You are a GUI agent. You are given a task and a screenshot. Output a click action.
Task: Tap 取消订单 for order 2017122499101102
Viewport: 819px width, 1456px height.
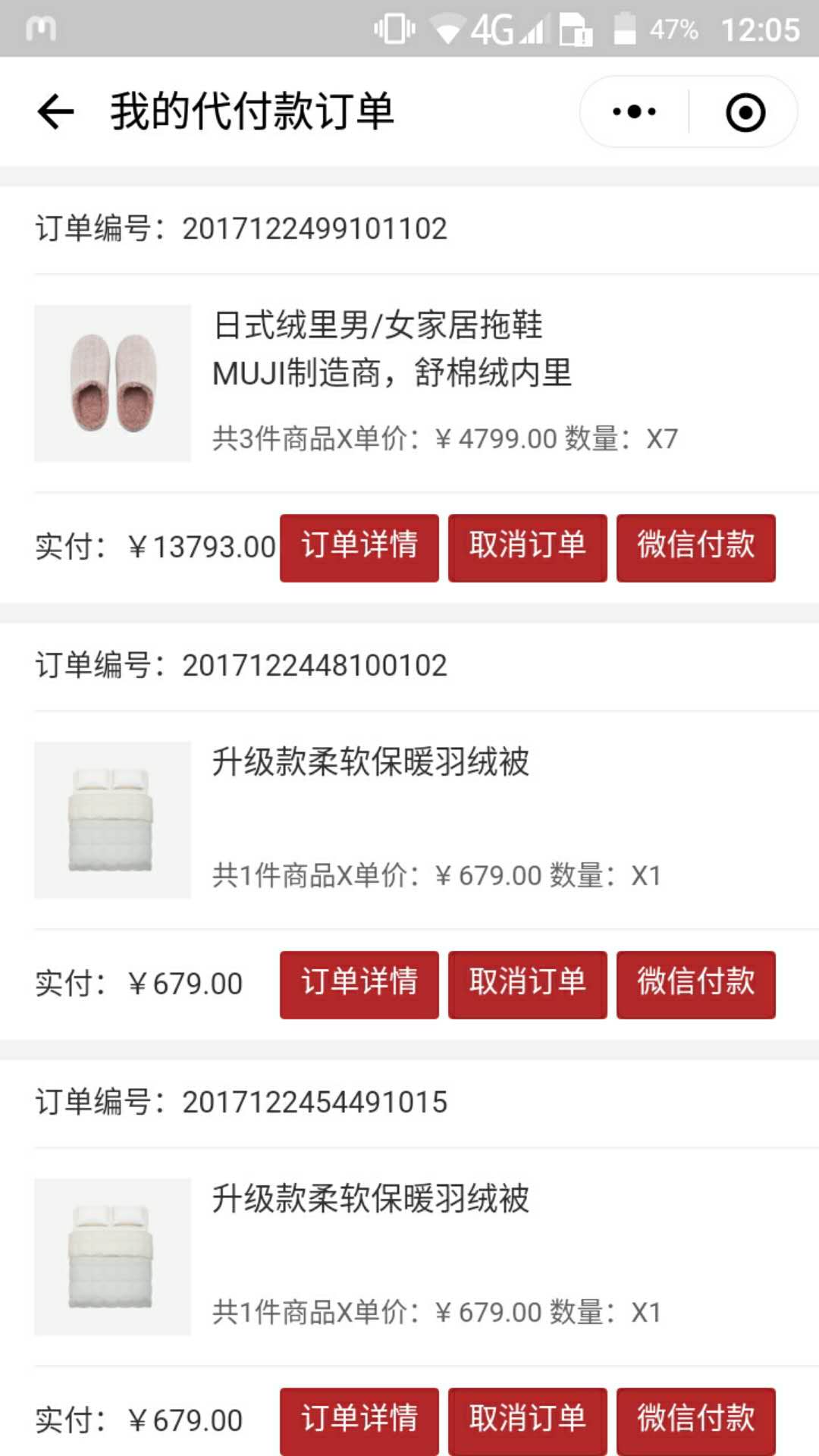click(527, 548)
